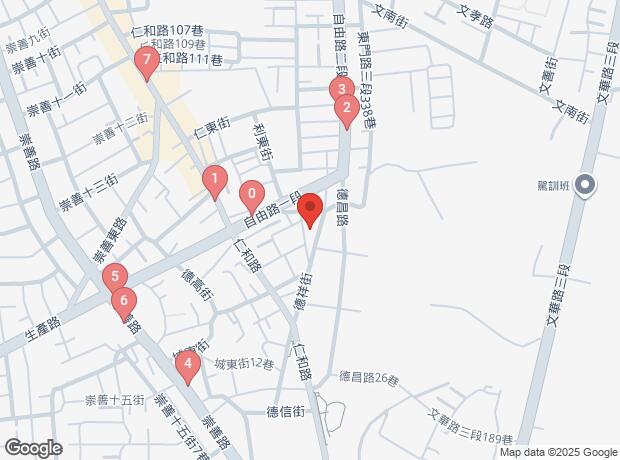Tap the unnumbered red location pin

point(310,211)
